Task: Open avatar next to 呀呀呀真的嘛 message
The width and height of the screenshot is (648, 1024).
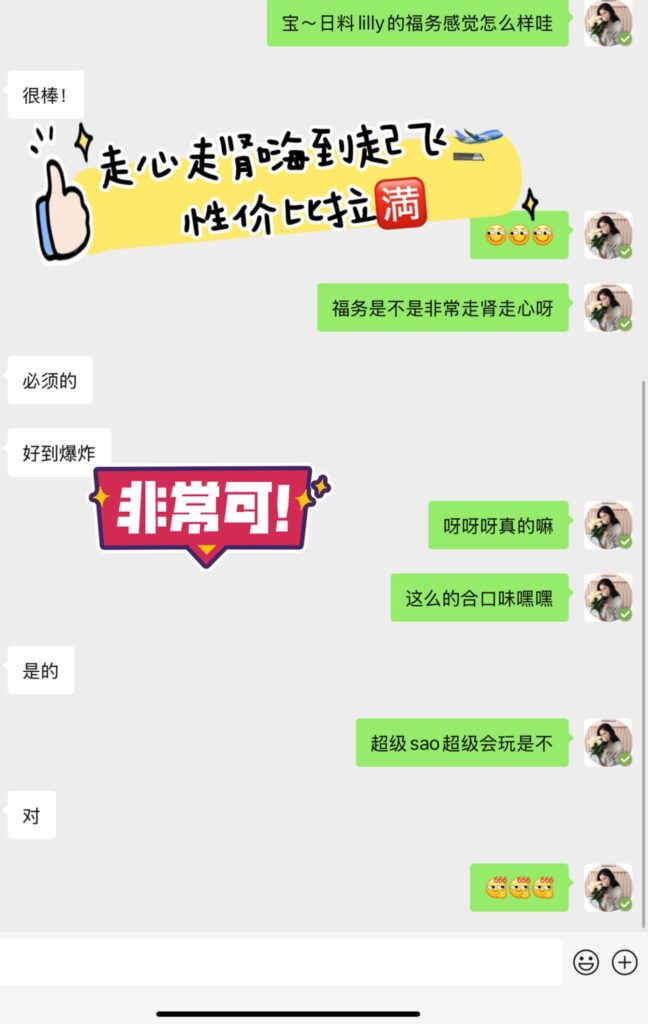Action: point(608,525)
